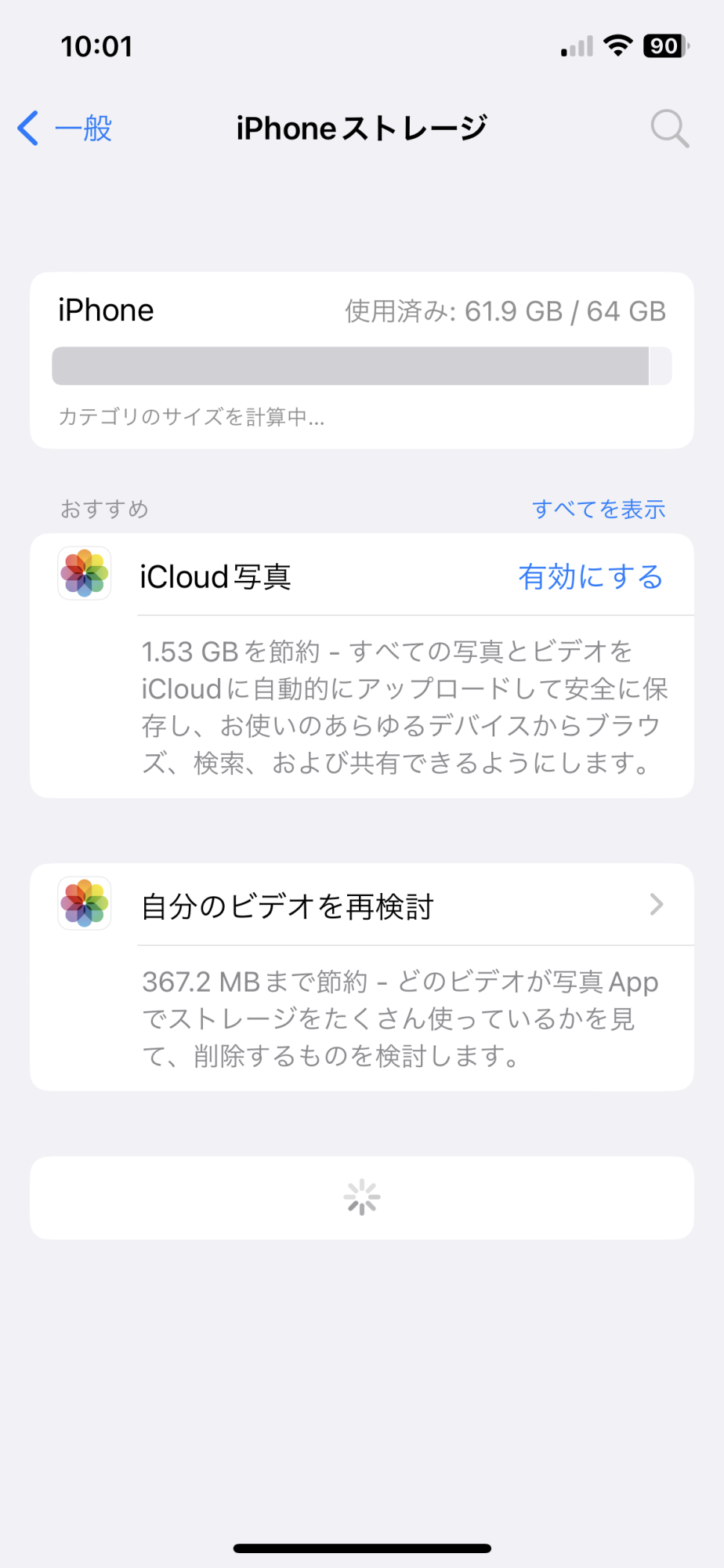Go back to 一般 settings
The width and height of the screenshot is (724, 1568).
[66, 129]
